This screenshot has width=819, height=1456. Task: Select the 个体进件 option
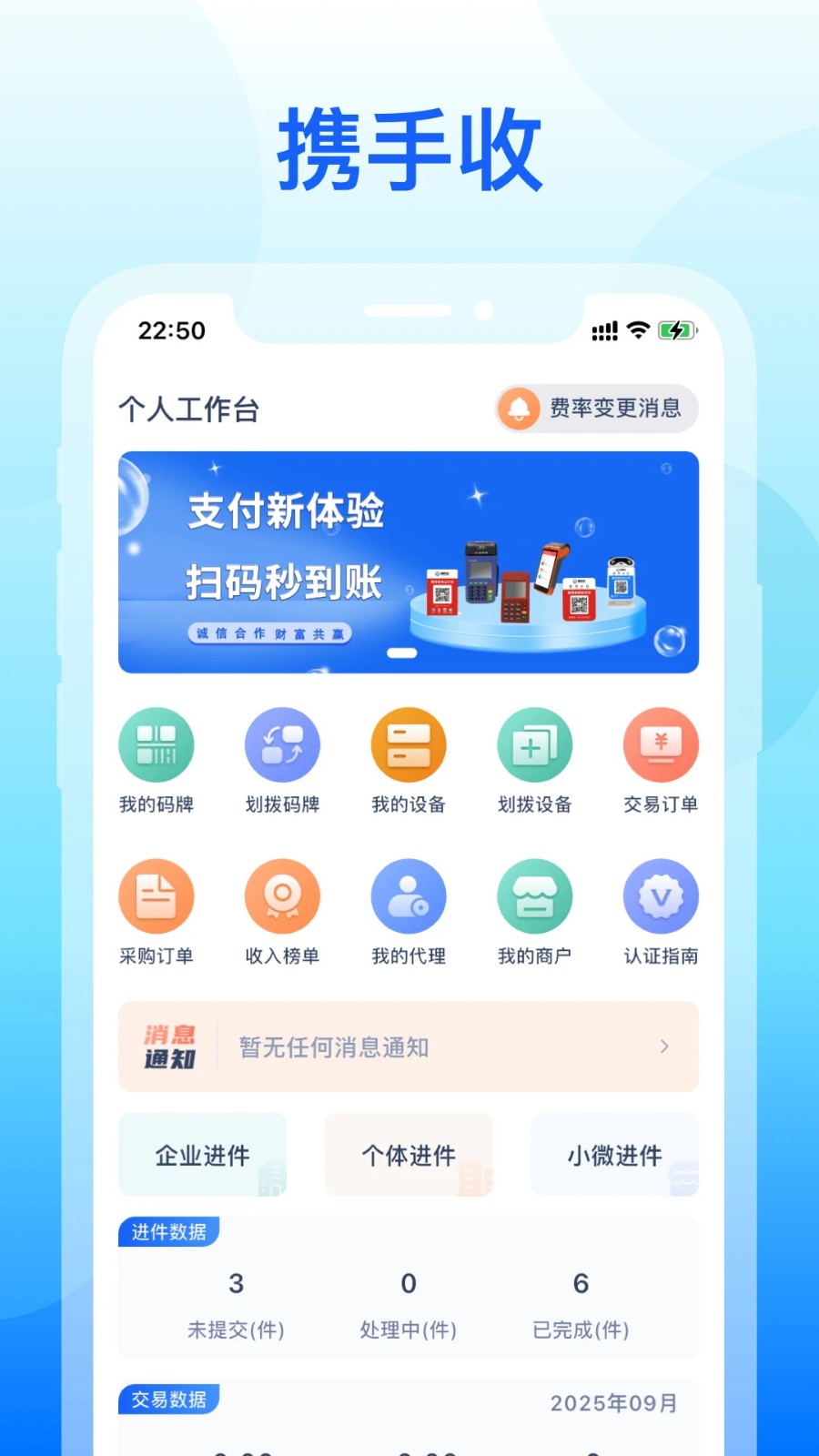click(x=408, y=1155)
